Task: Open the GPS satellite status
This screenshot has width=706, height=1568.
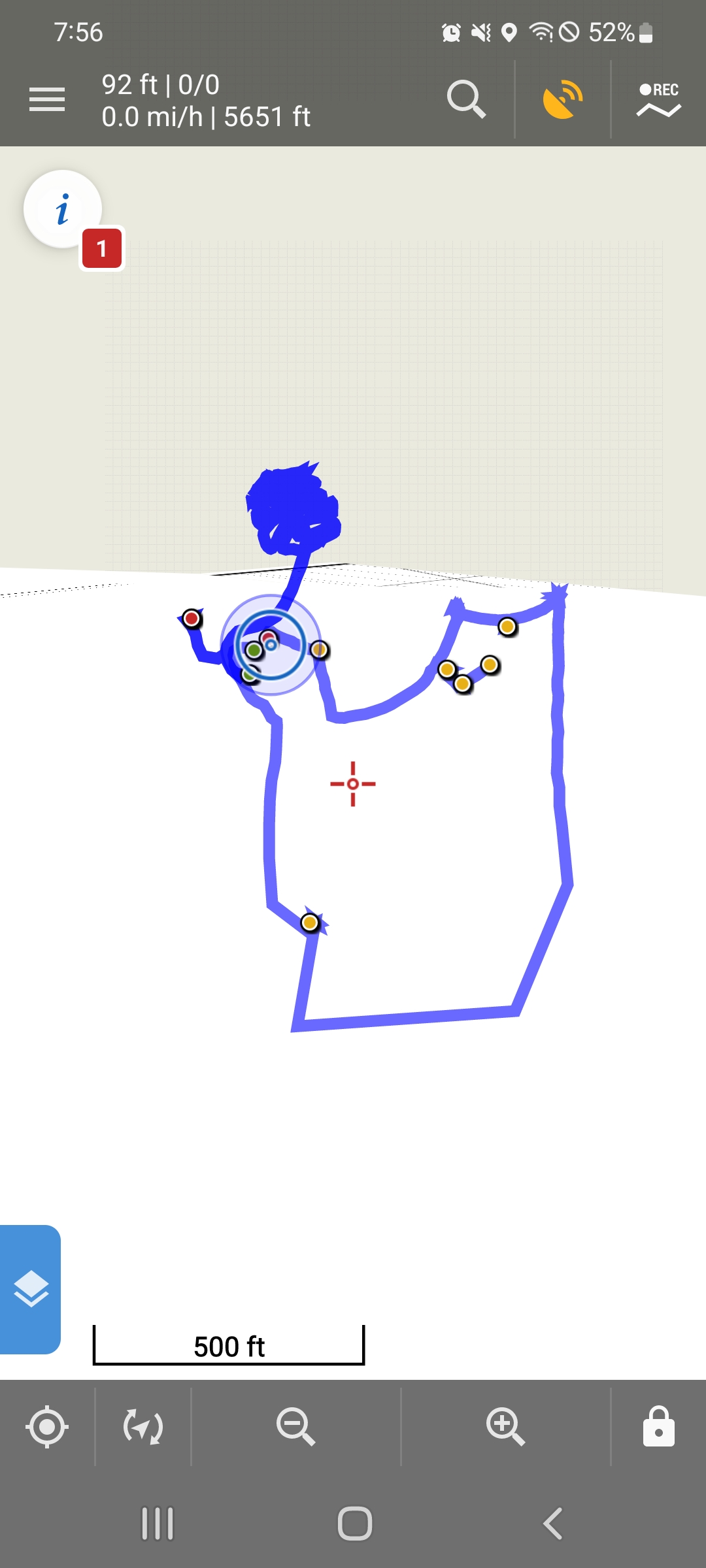Action: click(x=562, y=99)
